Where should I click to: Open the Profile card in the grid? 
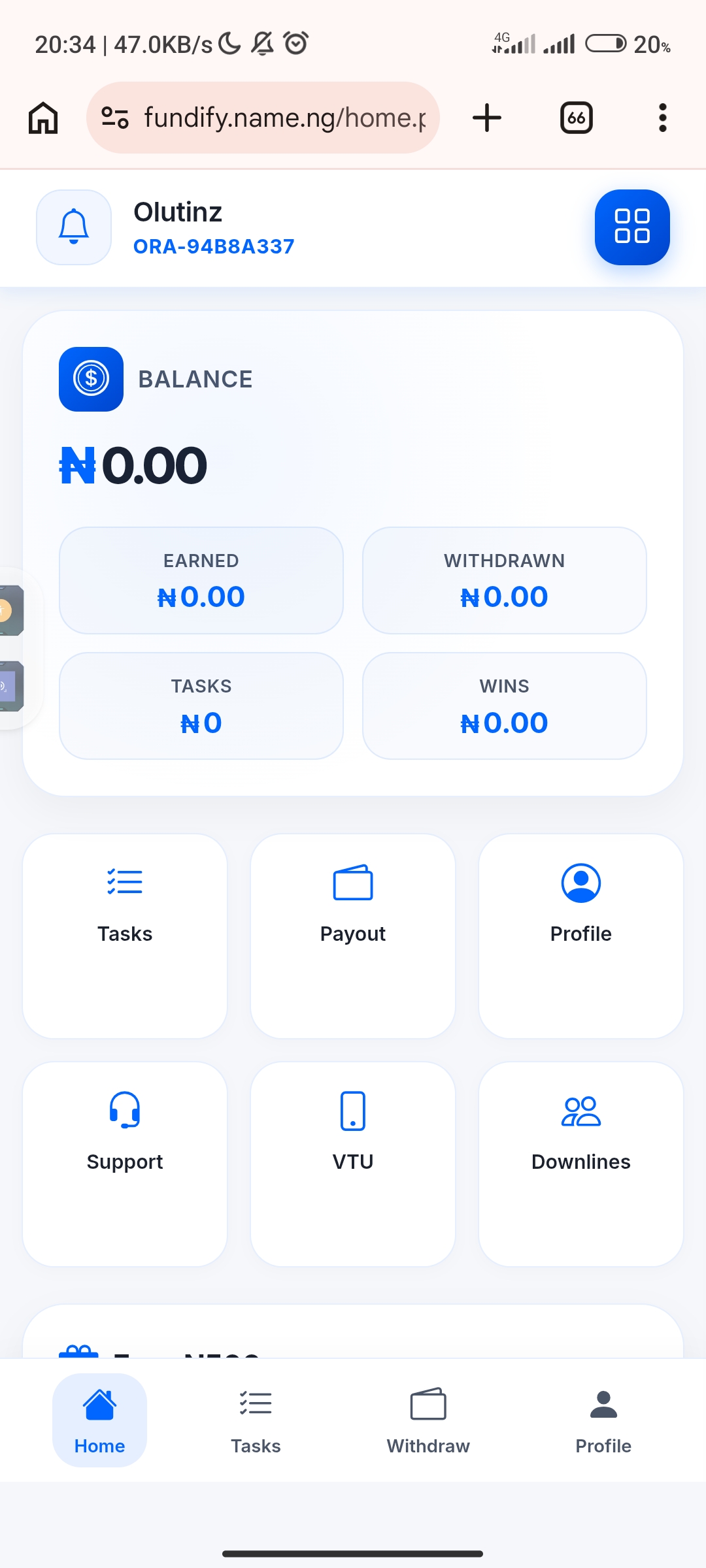click(x=580, y=936)
